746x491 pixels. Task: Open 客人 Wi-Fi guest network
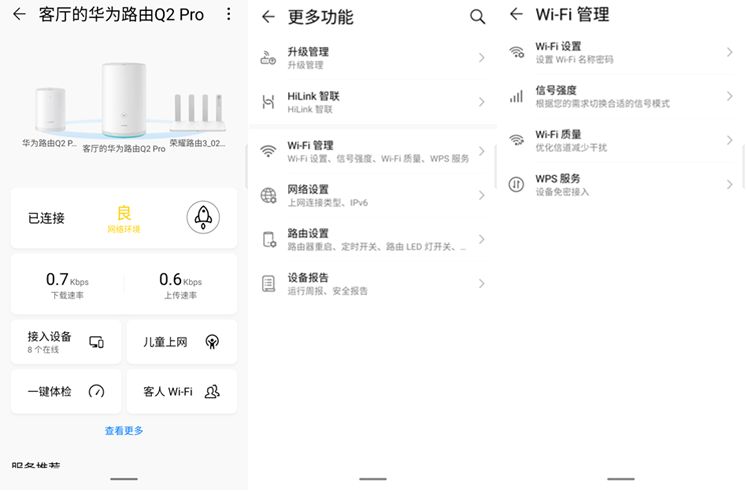181,391
